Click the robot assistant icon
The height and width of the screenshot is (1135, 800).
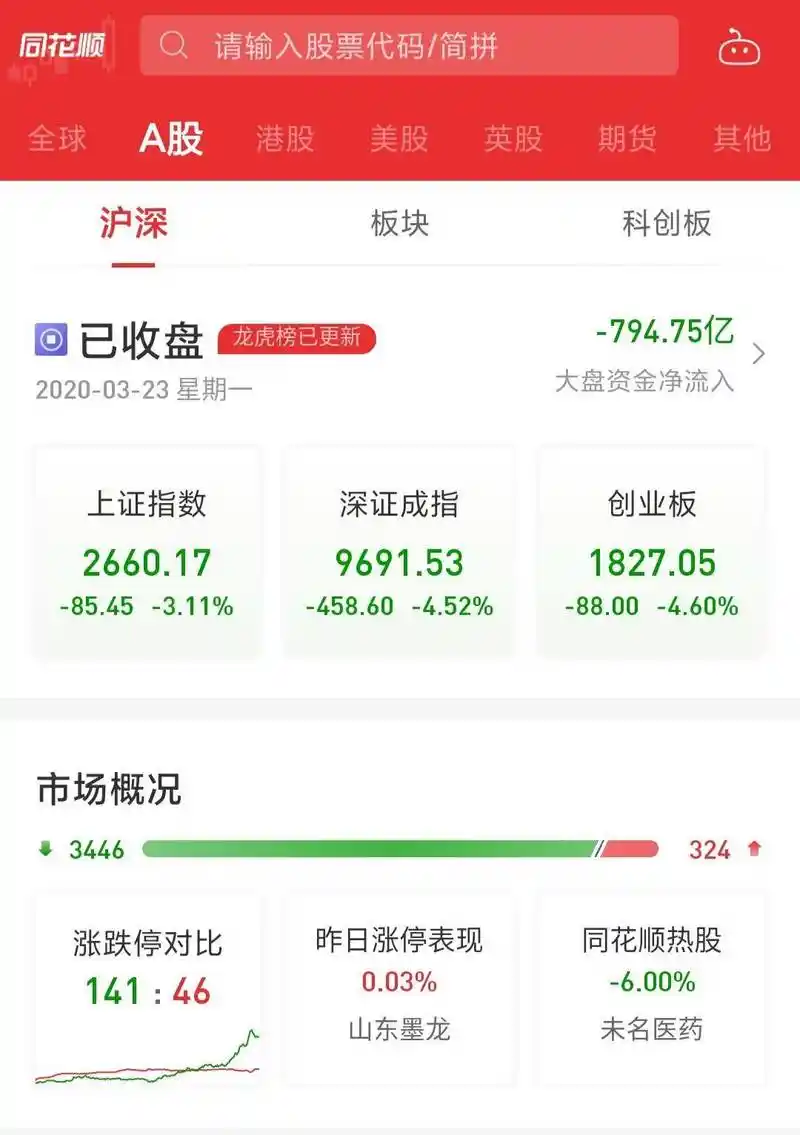737,50
